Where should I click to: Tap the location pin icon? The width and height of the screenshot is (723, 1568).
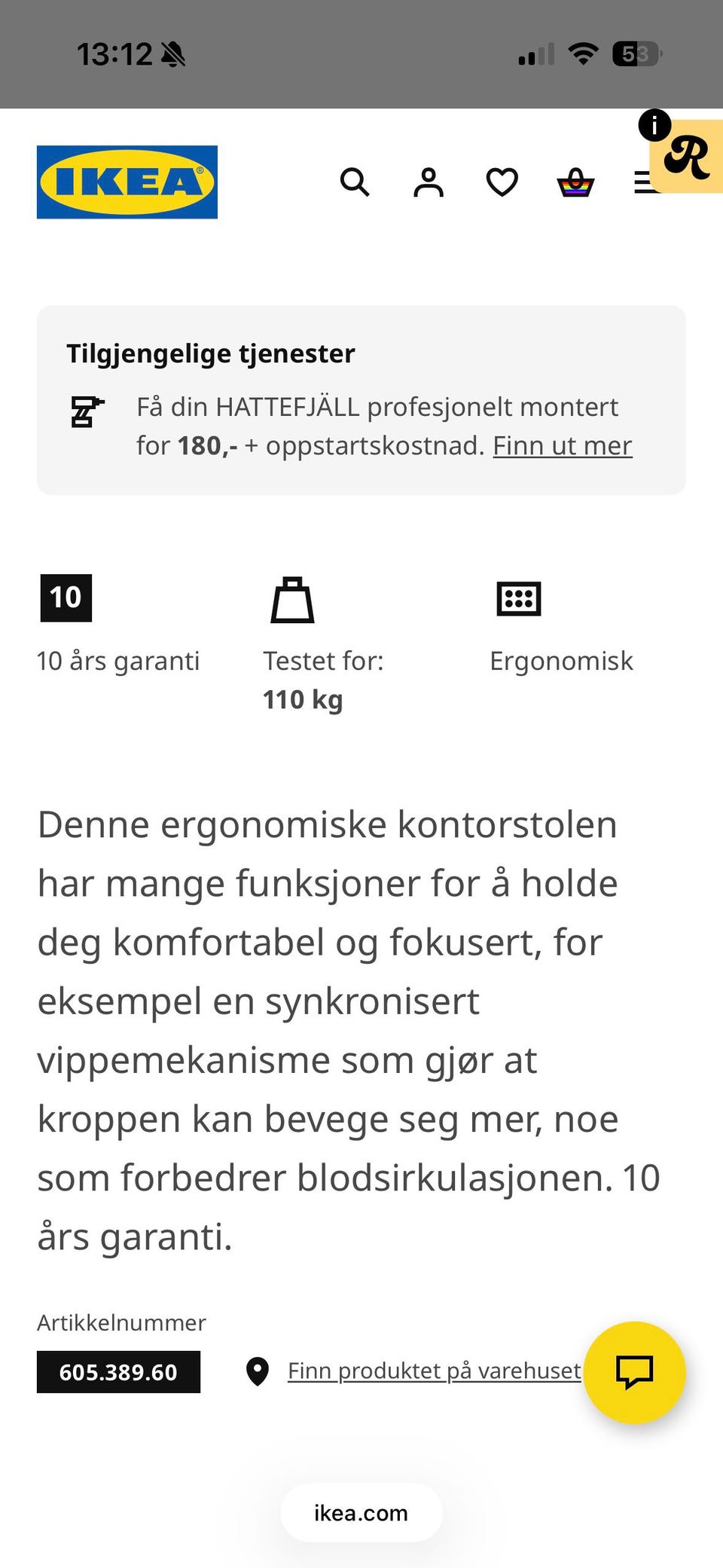pos(256,1369)
